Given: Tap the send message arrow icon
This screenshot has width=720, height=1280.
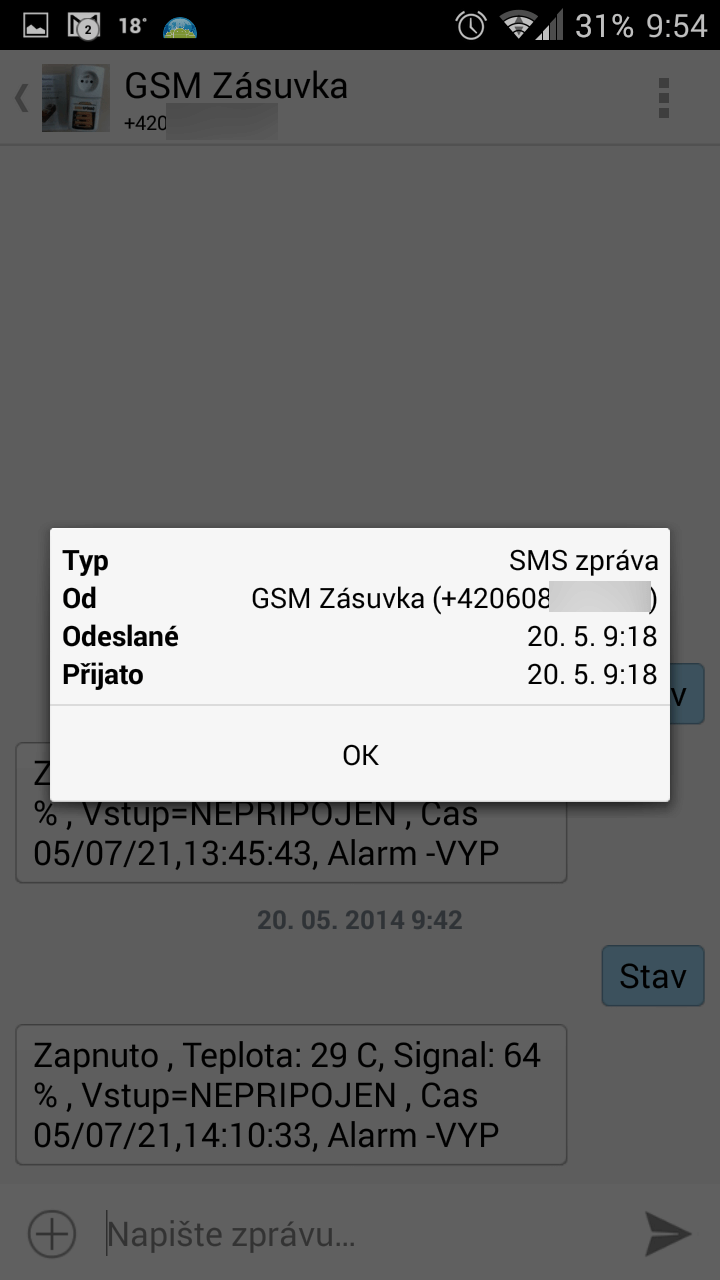Looking at the screenshot, I should coord(667,1234).
